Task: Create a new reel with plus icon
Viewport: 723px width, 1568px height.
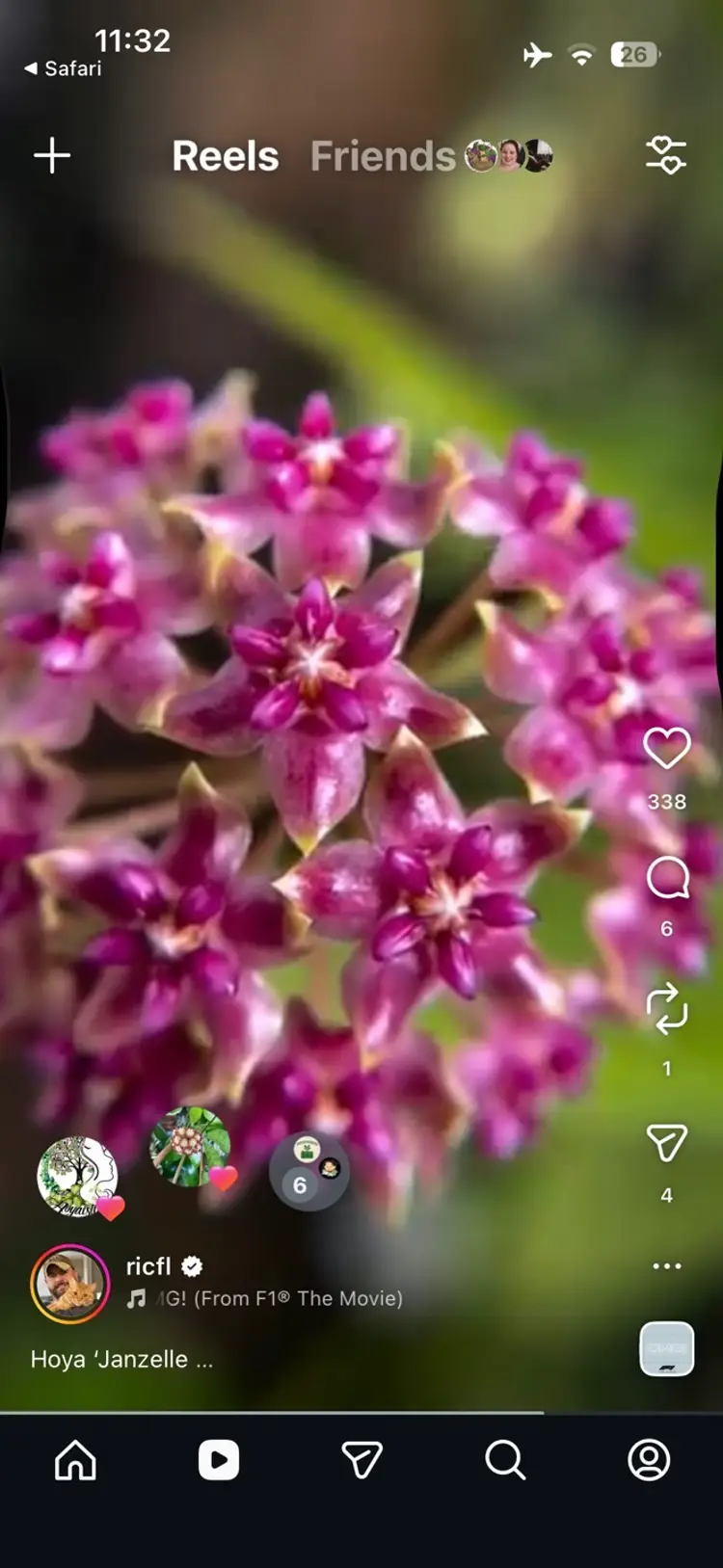Action: pos(52,155)
